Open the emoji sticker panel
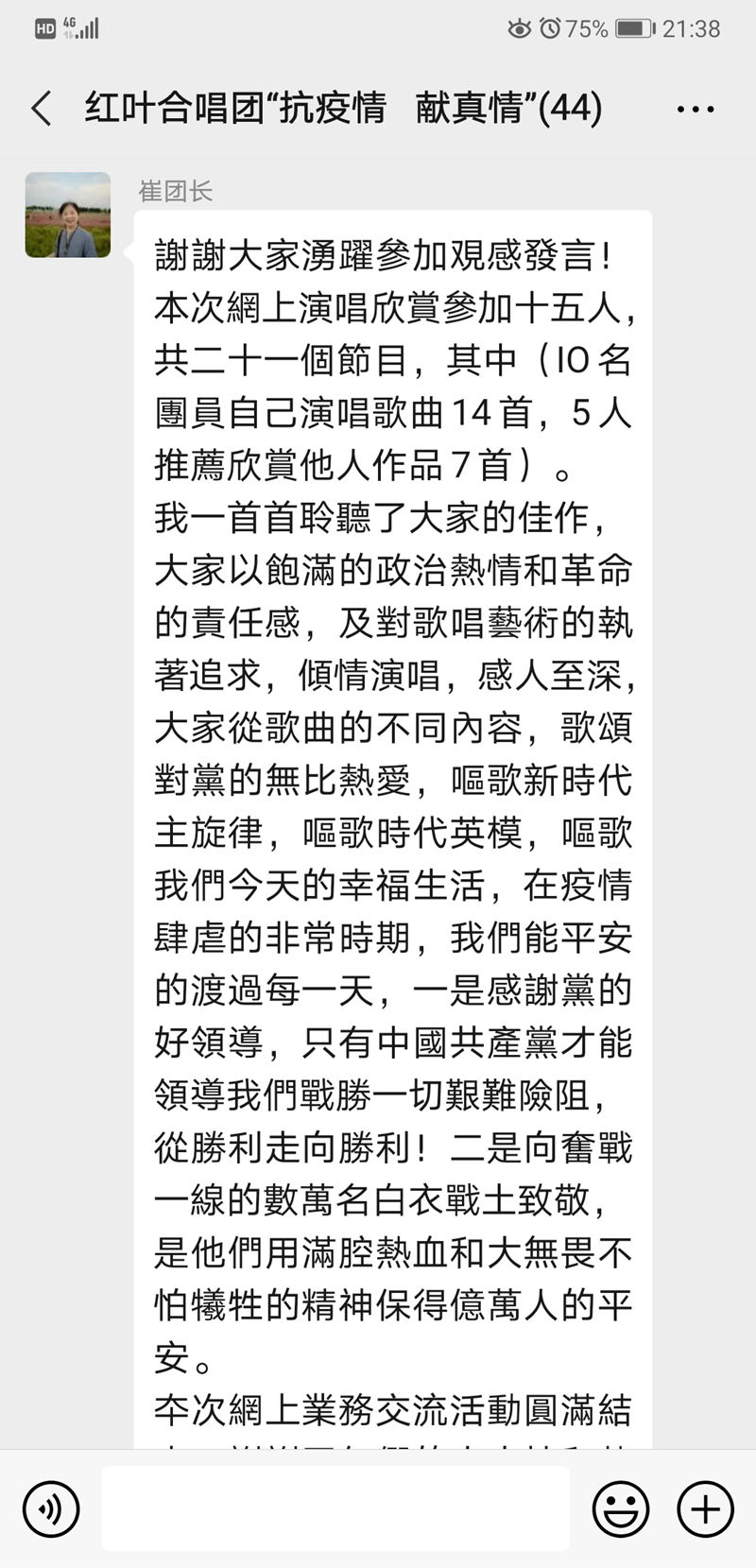The height and width of the screenshot is (1568, 756). coord(621,1508)
